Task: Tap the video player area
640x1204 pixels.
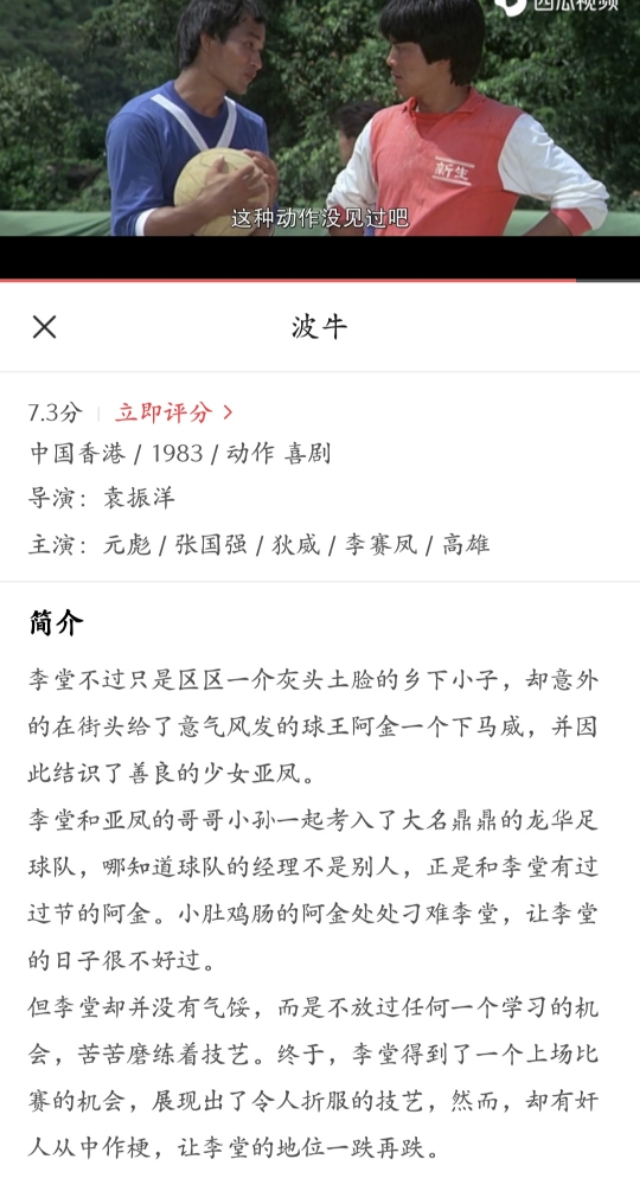Action: 320,120
